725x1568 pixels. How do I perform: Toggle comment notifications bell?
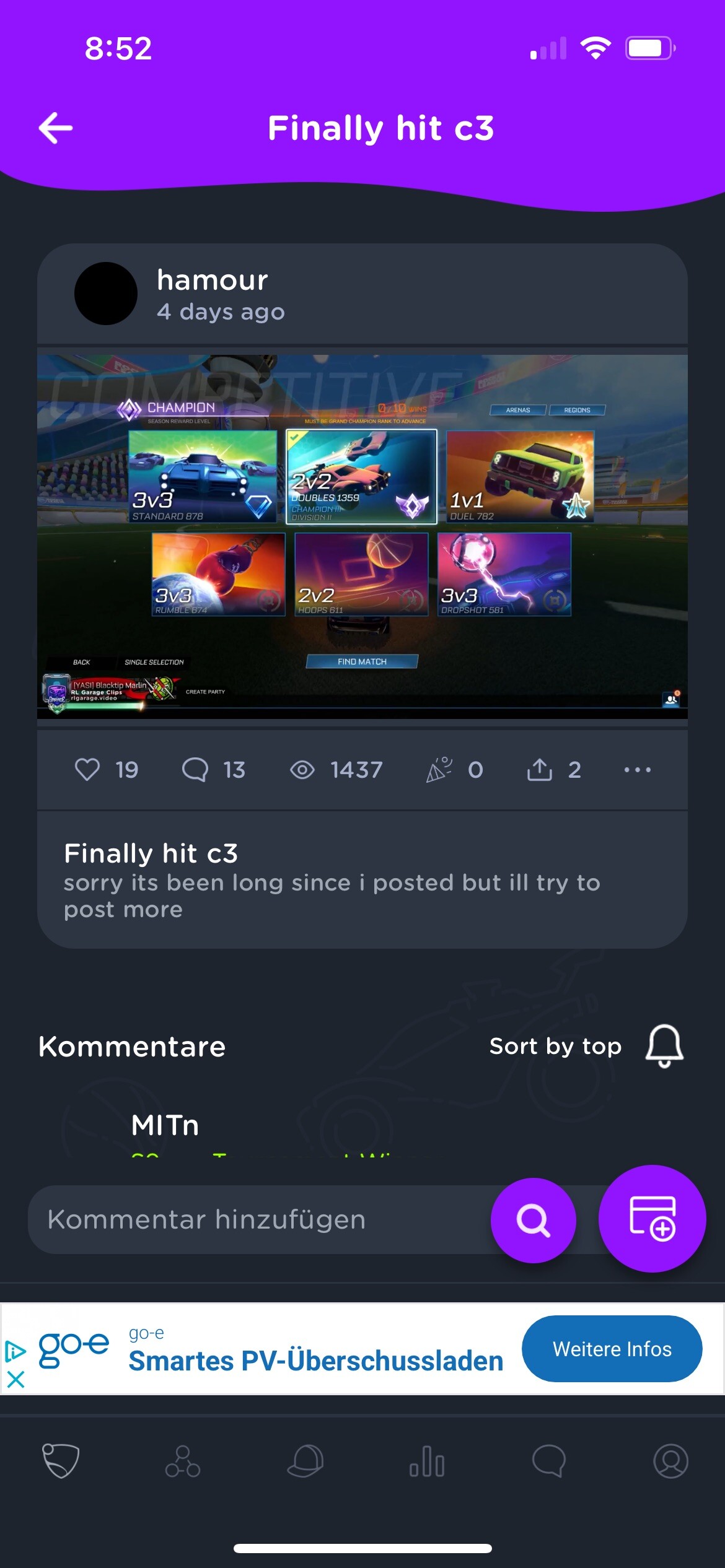pyautogui.click(x=664, y=1046)
